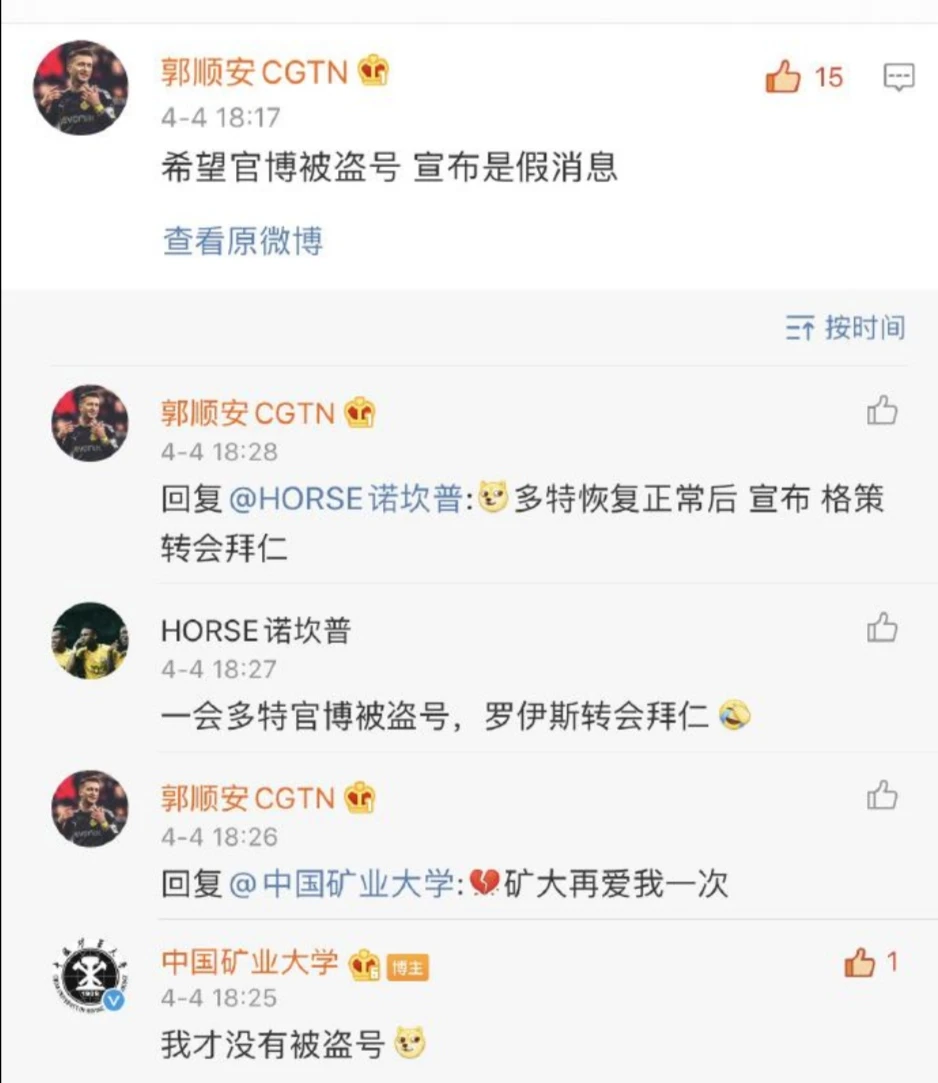The width and height of the screenshot is (938, 1083).
Task: Open the comment bubble icon on top post
Action: [x=899, y=77]
